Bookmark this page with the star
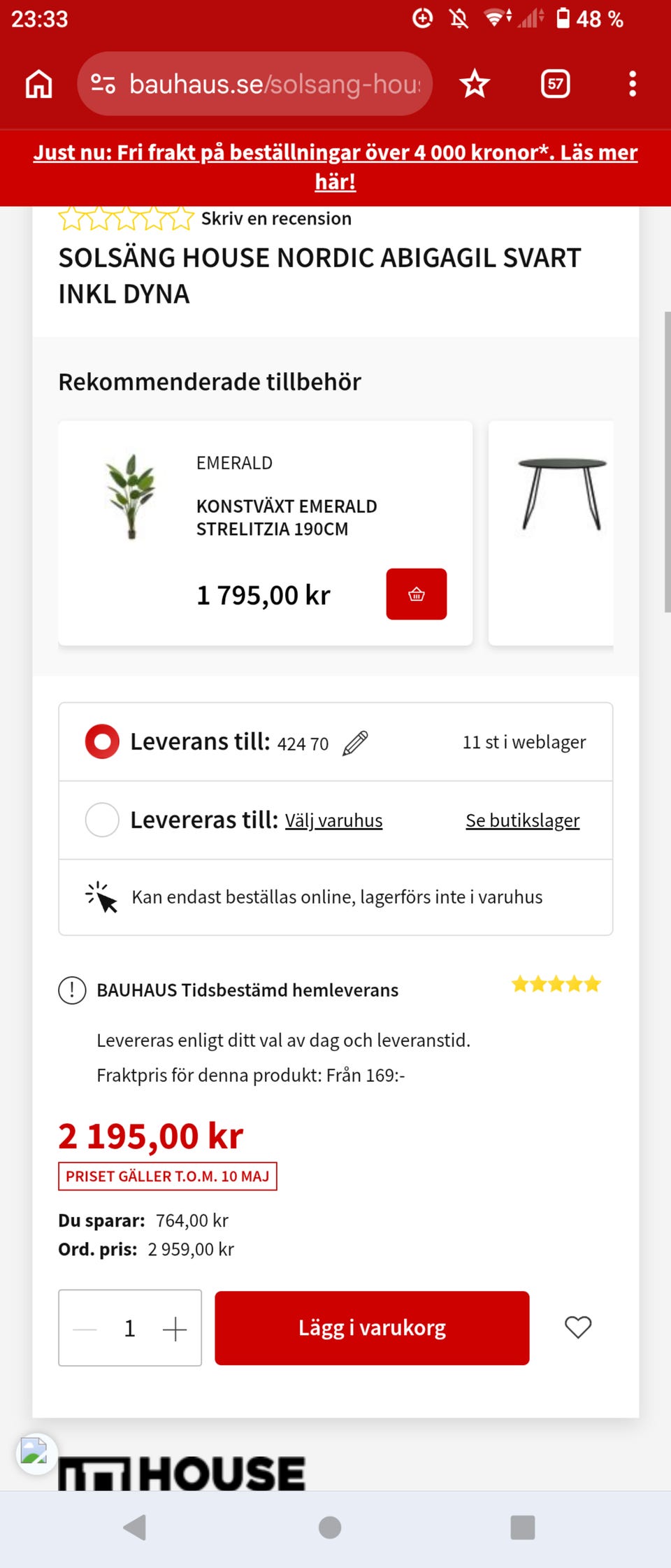 point(475,84)
